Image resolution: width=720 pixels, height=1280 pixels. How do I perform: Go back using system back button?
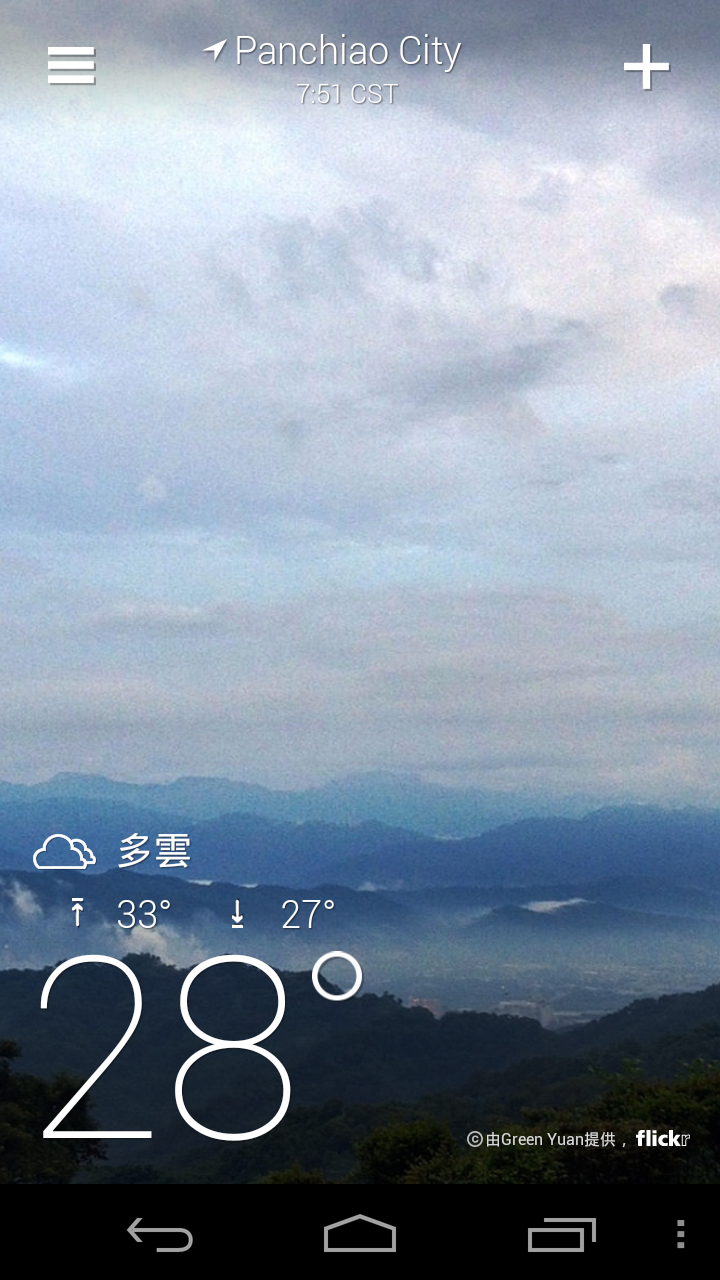pos(160,1234)
